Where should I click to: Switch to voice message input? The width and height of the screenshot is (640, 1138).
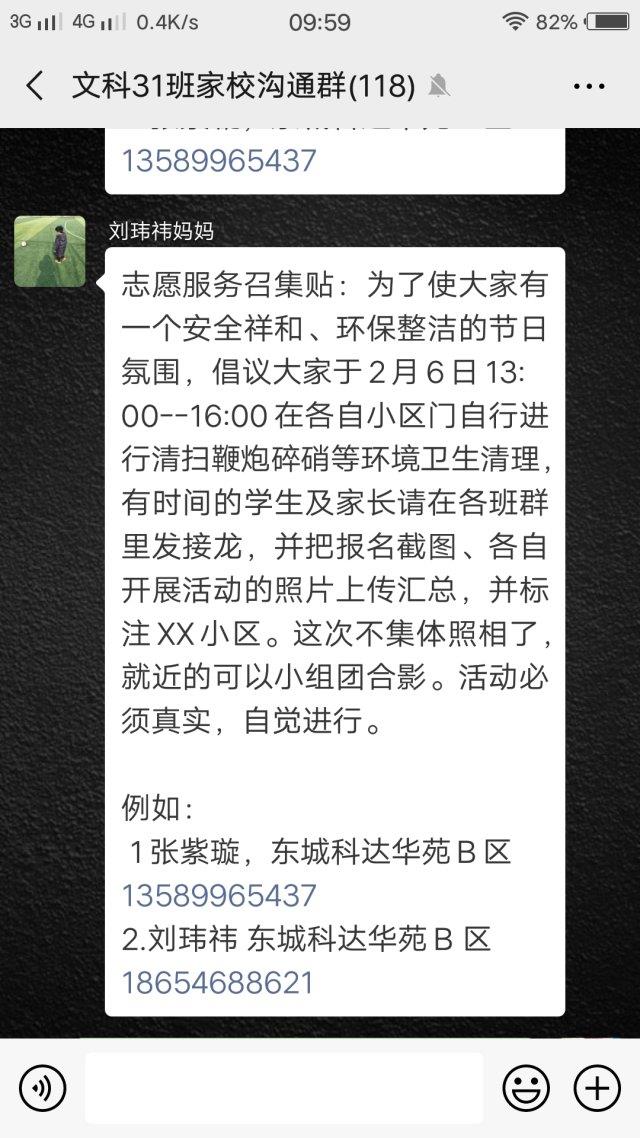[x=42, y=1088]
